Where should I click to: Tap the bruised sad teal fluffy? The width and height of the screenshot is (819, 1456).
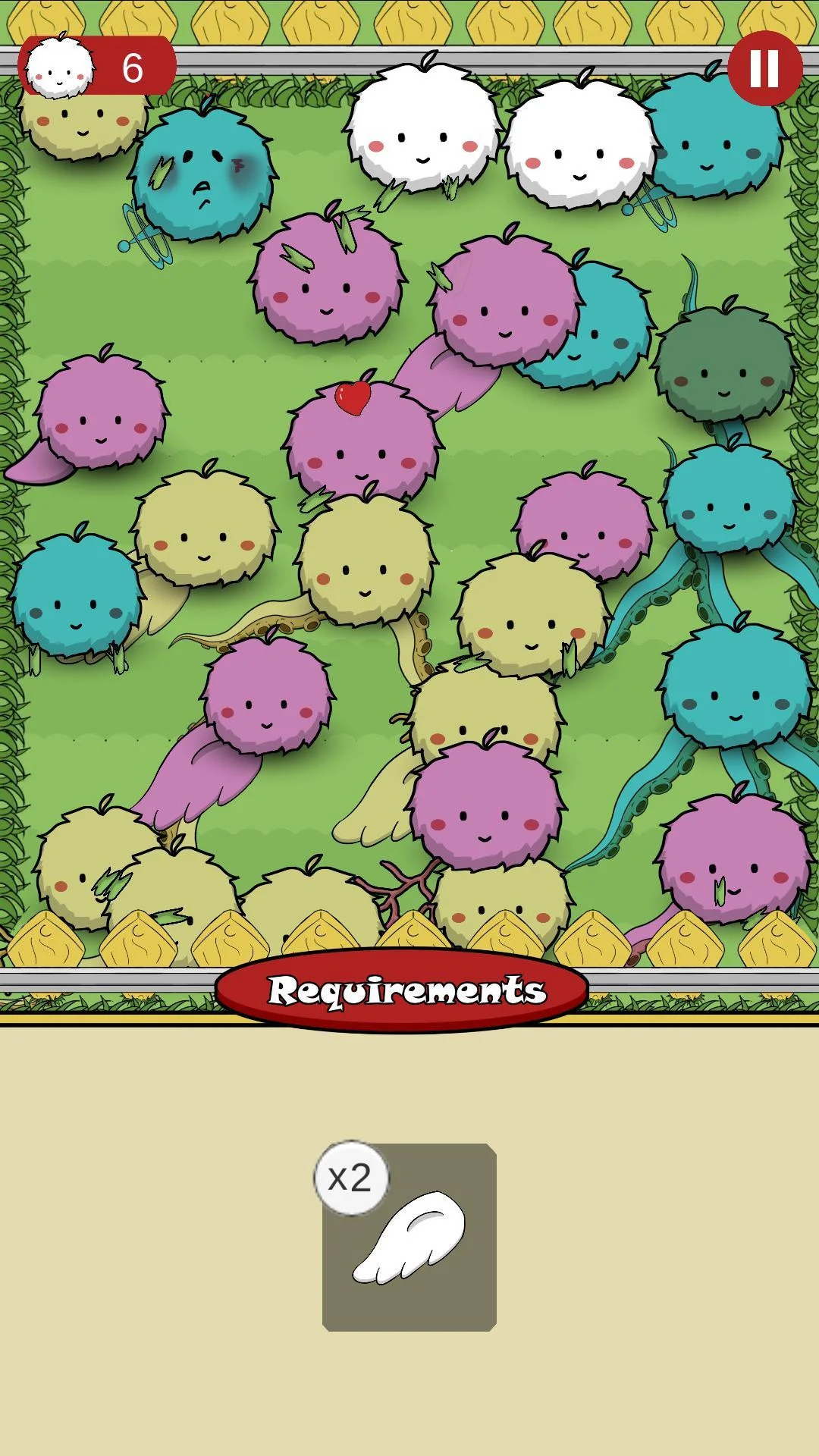pyautogui.click(x=203, y=174)
